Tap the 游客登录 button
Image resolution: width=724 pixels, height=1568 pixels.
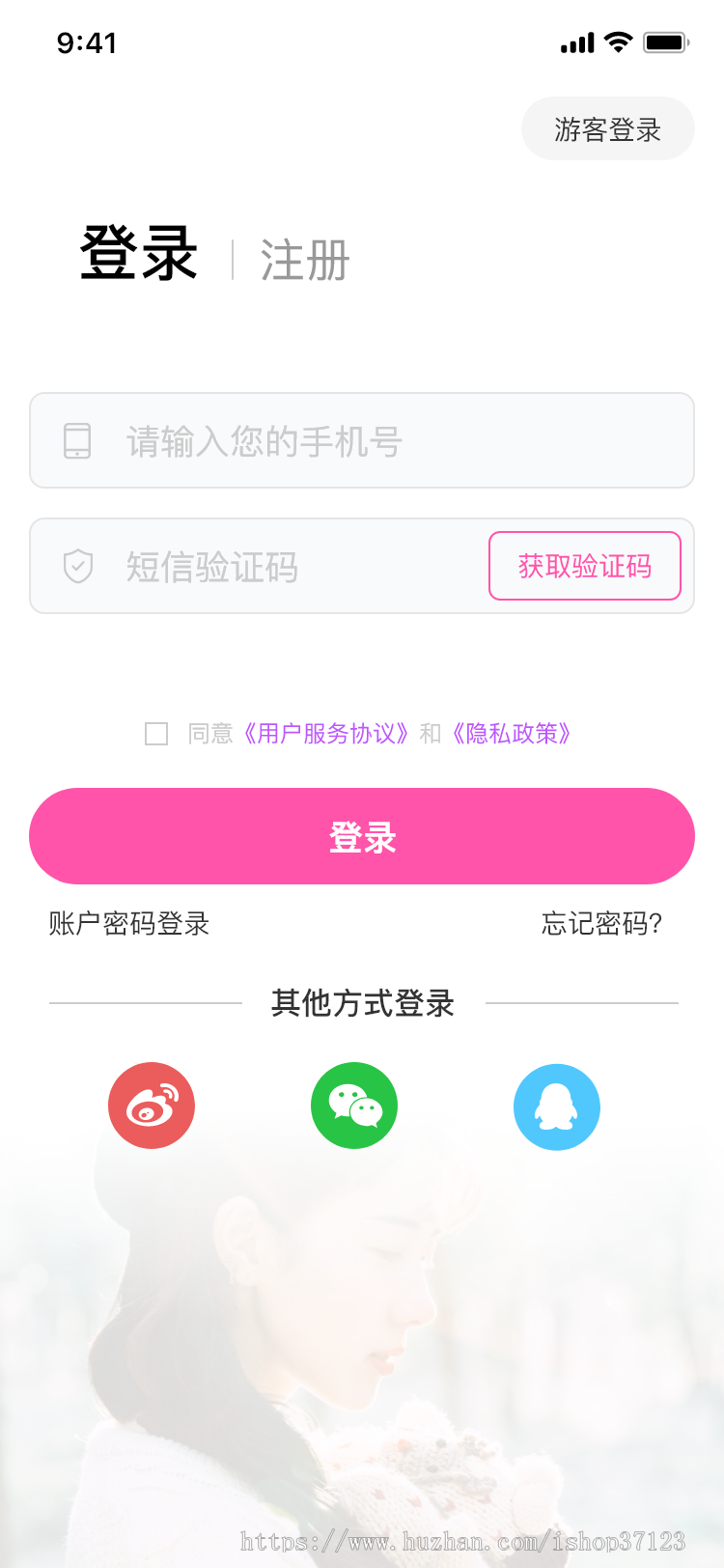607,128
